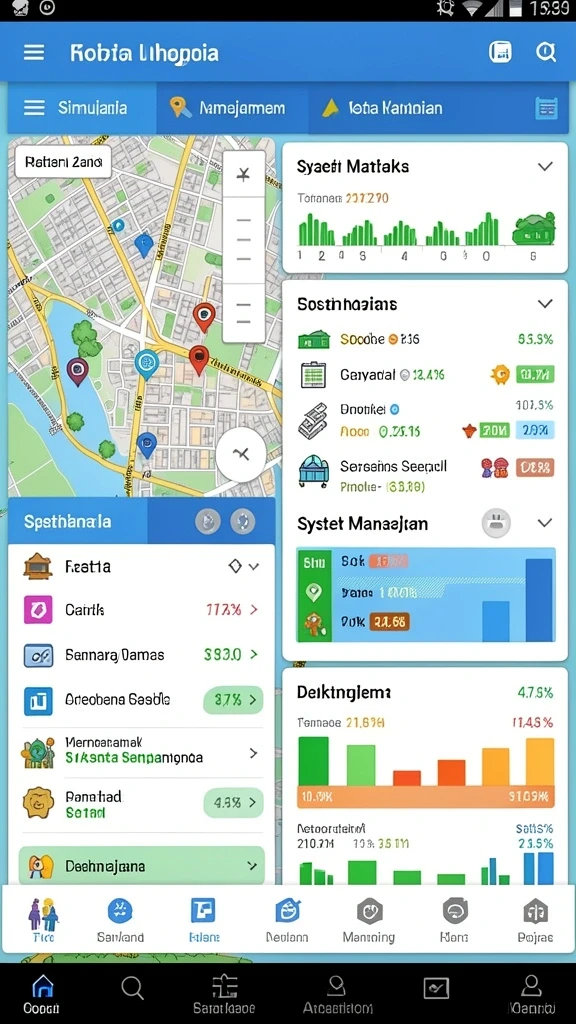Image resolution: width=576 pixels, height=1024 pixels.
Task: Collapse the Sosthnhaaians section chevron
Action: [545, 304]
